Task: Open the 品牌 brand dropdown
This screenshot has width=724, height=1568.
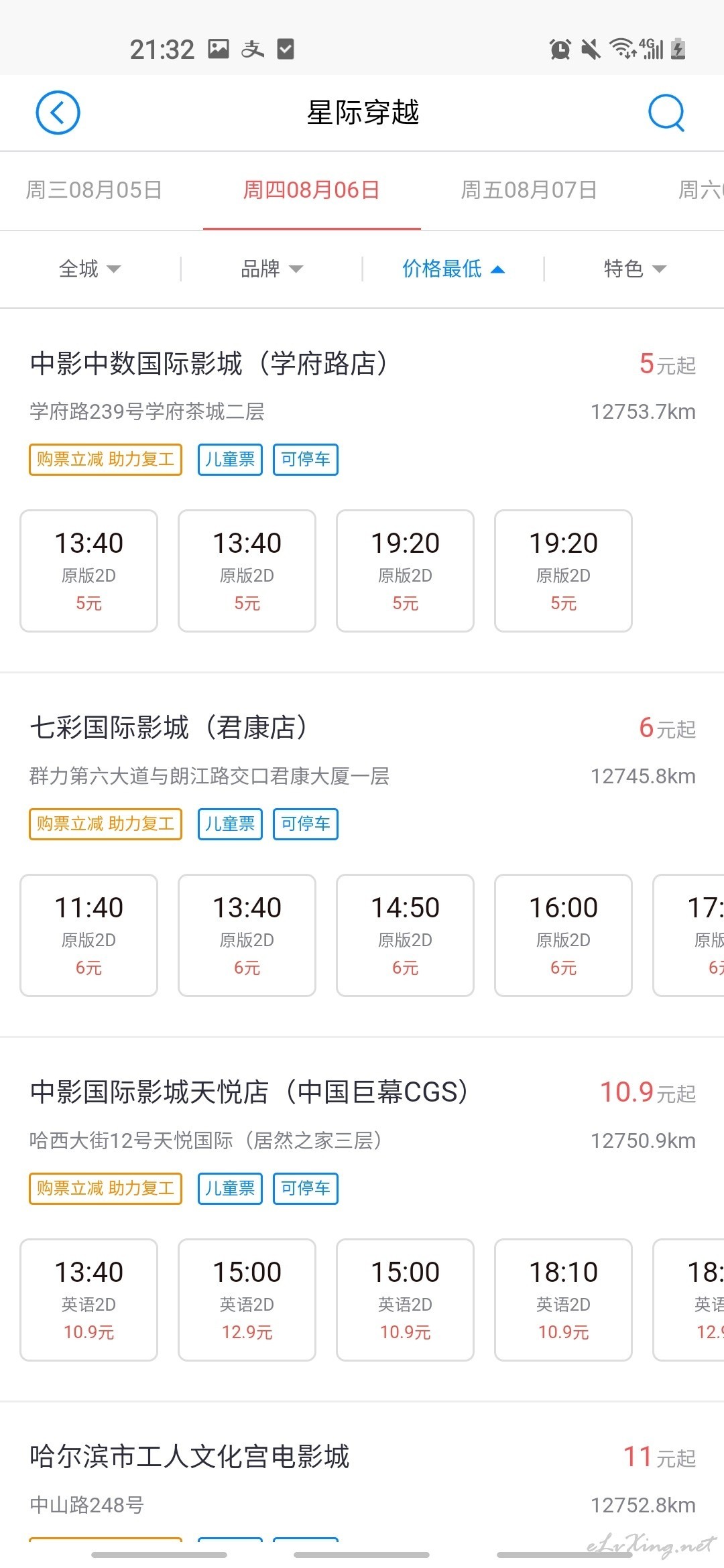Action: pyautogui.click(x=271, y=269)
